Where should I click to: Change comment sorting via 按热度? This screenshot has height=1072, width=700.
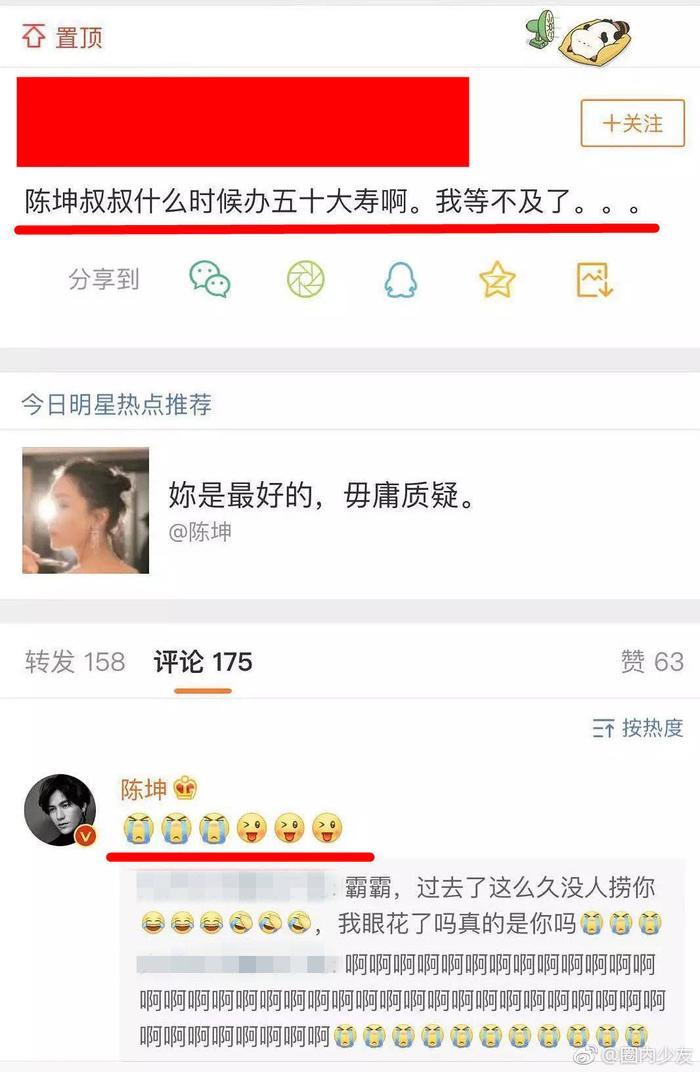click(638, 728)
